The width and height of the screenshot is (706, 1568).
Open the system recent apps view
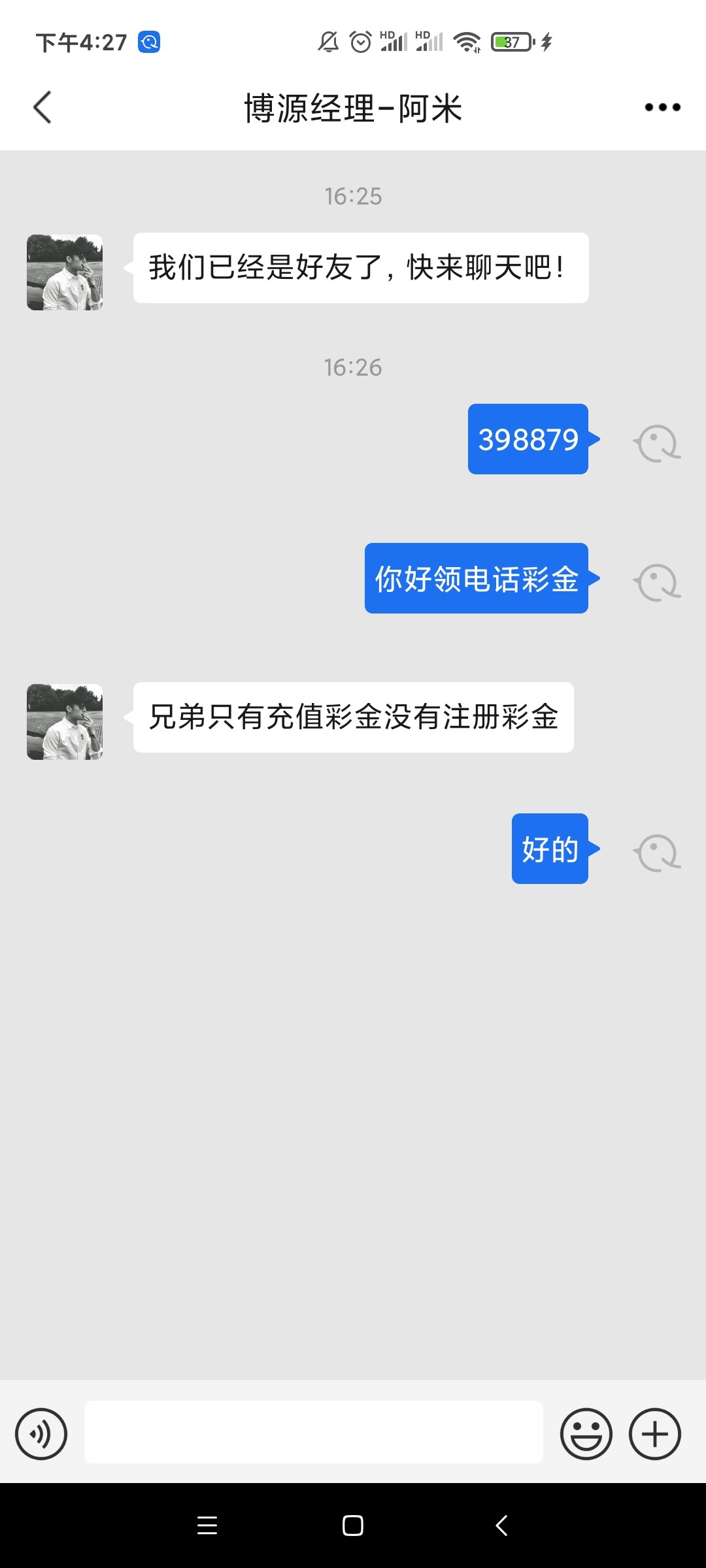207,1526
